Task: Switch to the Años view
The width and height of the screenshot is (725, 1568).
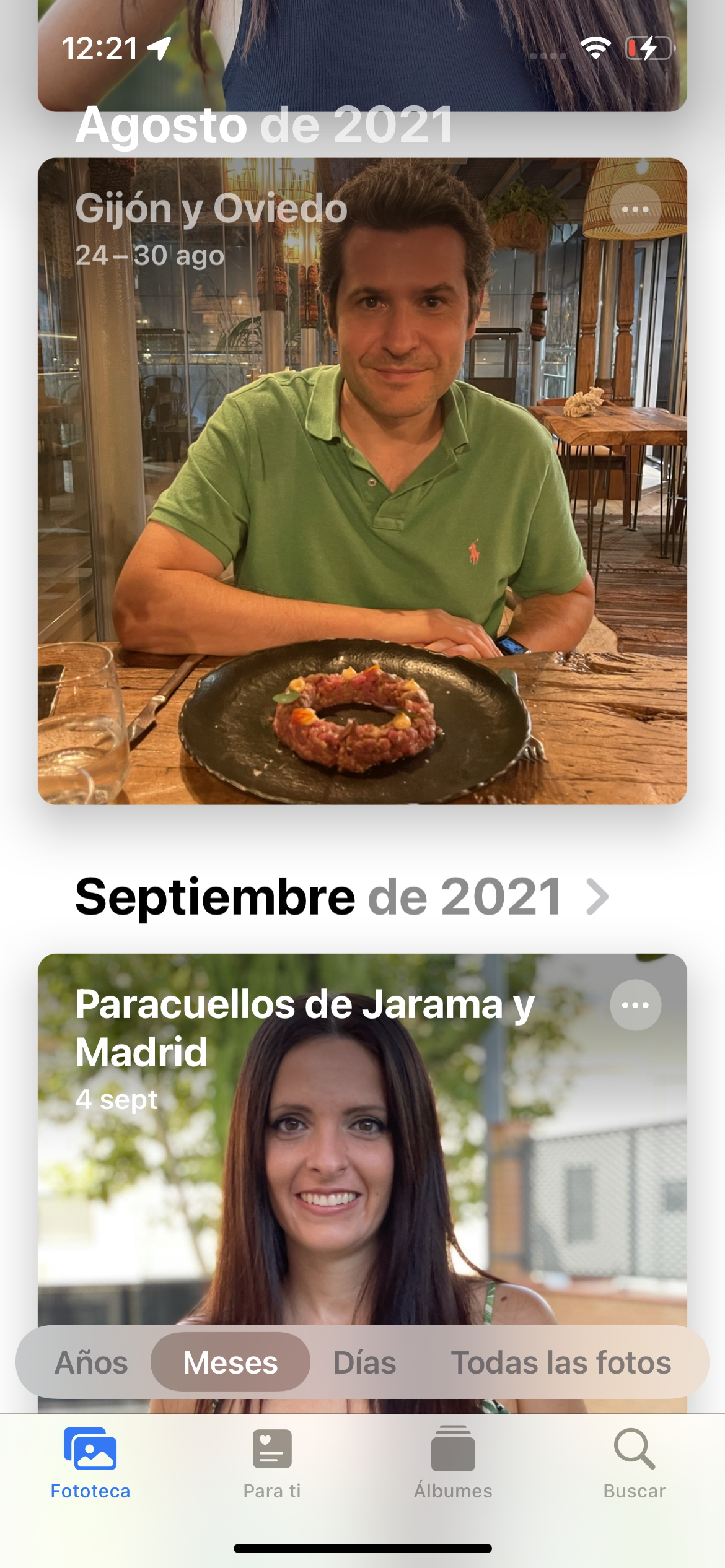Action: click(91, 1362)
